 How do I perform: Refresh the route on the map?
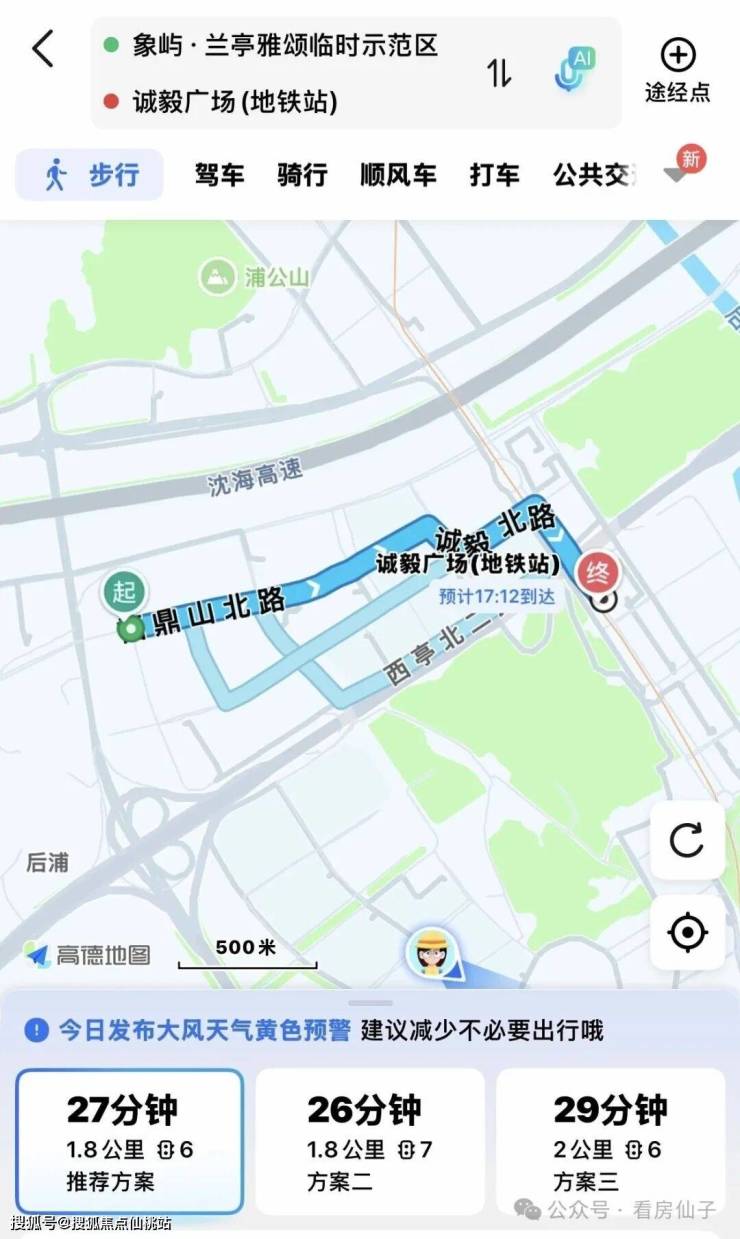(x=687, y=840)
